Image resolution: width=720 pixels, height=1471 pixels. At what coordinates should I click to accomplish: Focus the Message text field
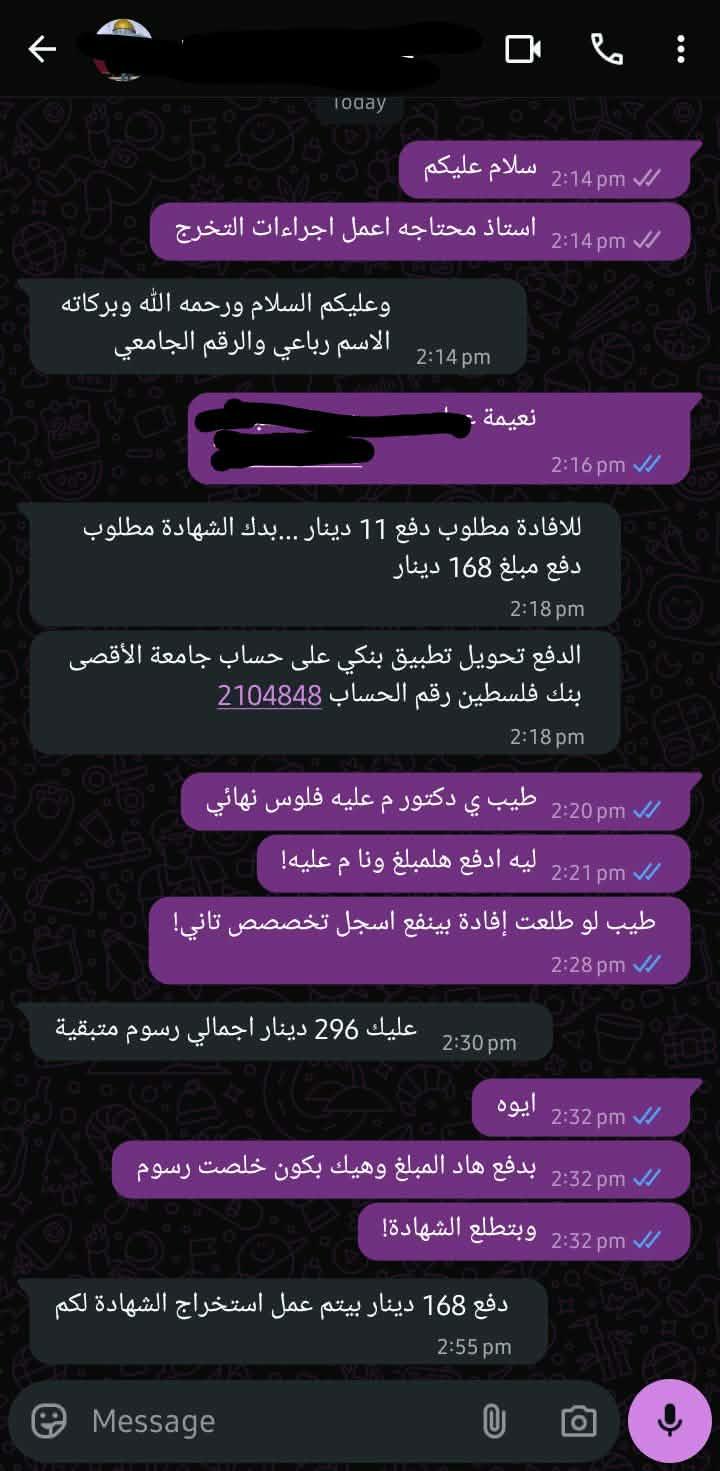(270, 1421)
